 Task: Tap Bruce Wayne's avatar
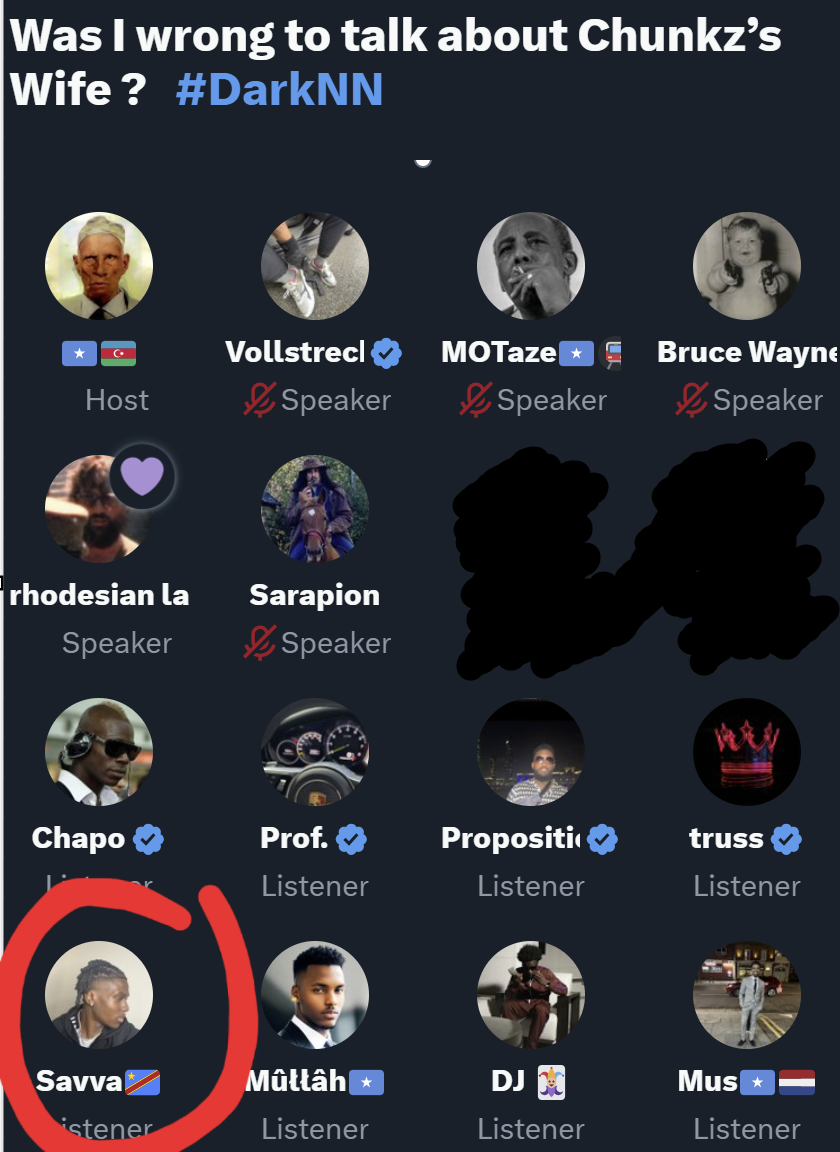747,266
